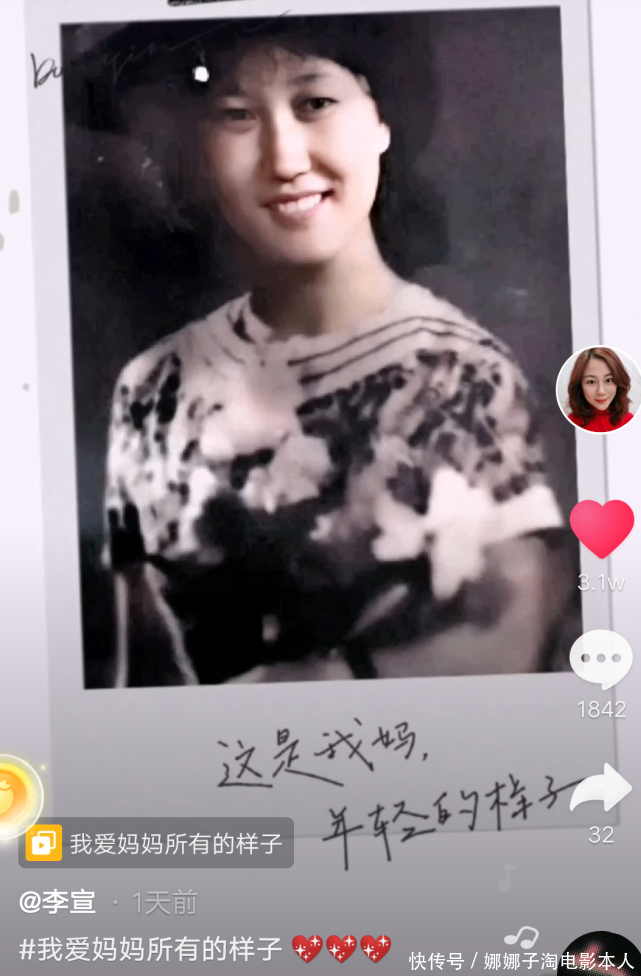Open the 我爱妈妈所有的样子 topic chip
This screenshot has height=976, width=641.
[x=156, y=843]
